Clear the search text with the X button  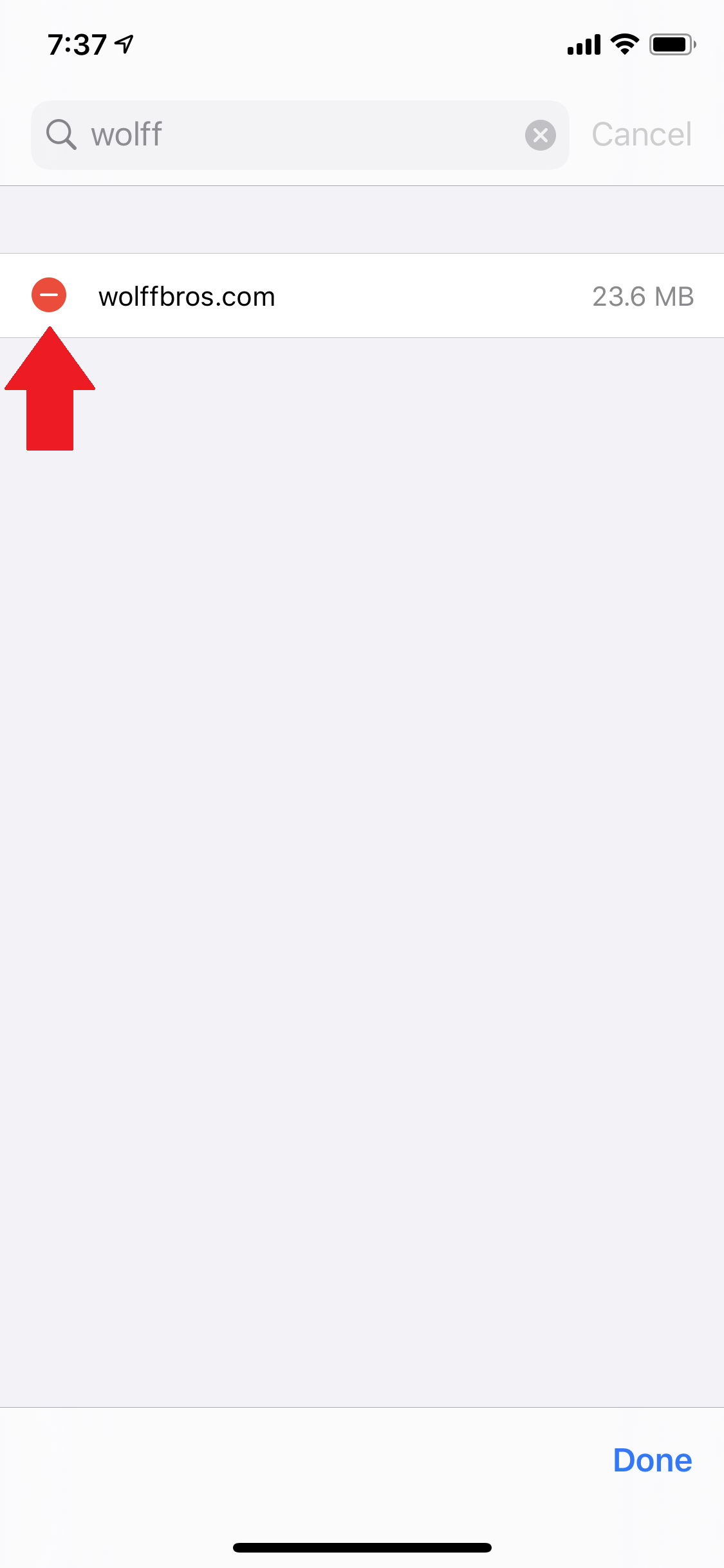click(x=541, y=135)
